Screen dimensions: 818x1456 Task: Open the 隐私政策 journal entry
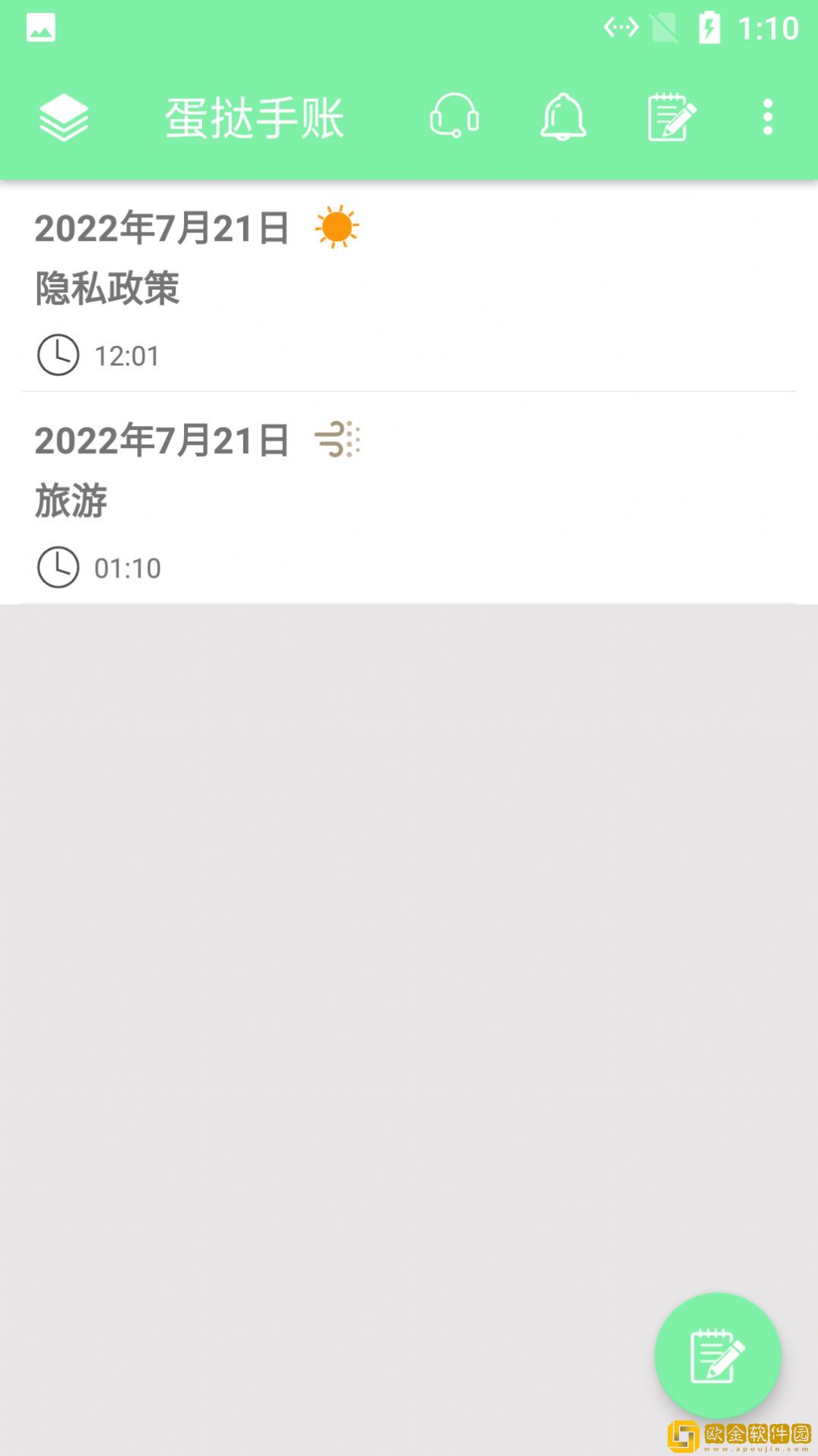coord(409,287)
